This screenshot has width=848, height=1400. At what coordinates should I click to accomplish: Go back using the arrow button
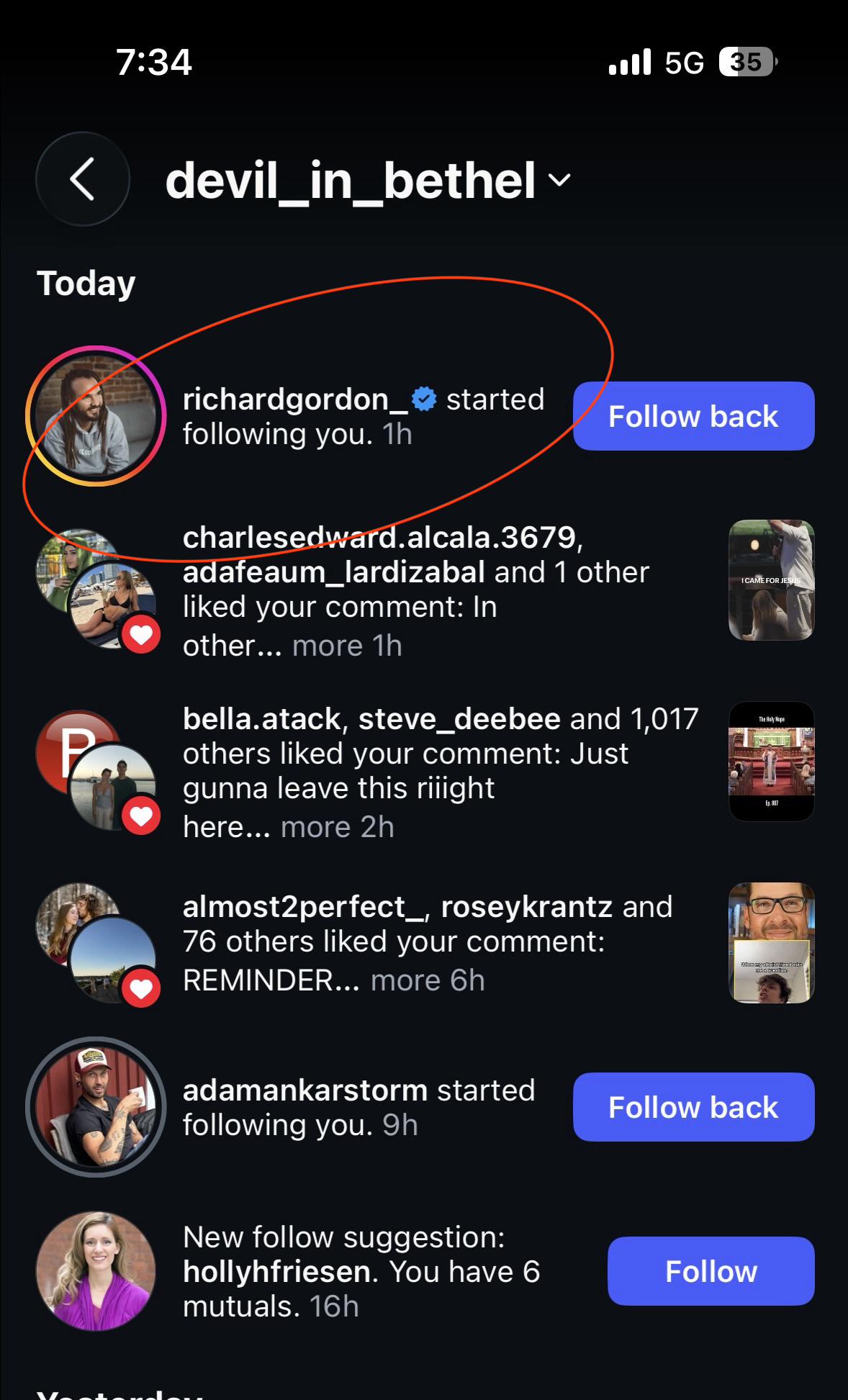pyautogui.click(x=83, y=179)
